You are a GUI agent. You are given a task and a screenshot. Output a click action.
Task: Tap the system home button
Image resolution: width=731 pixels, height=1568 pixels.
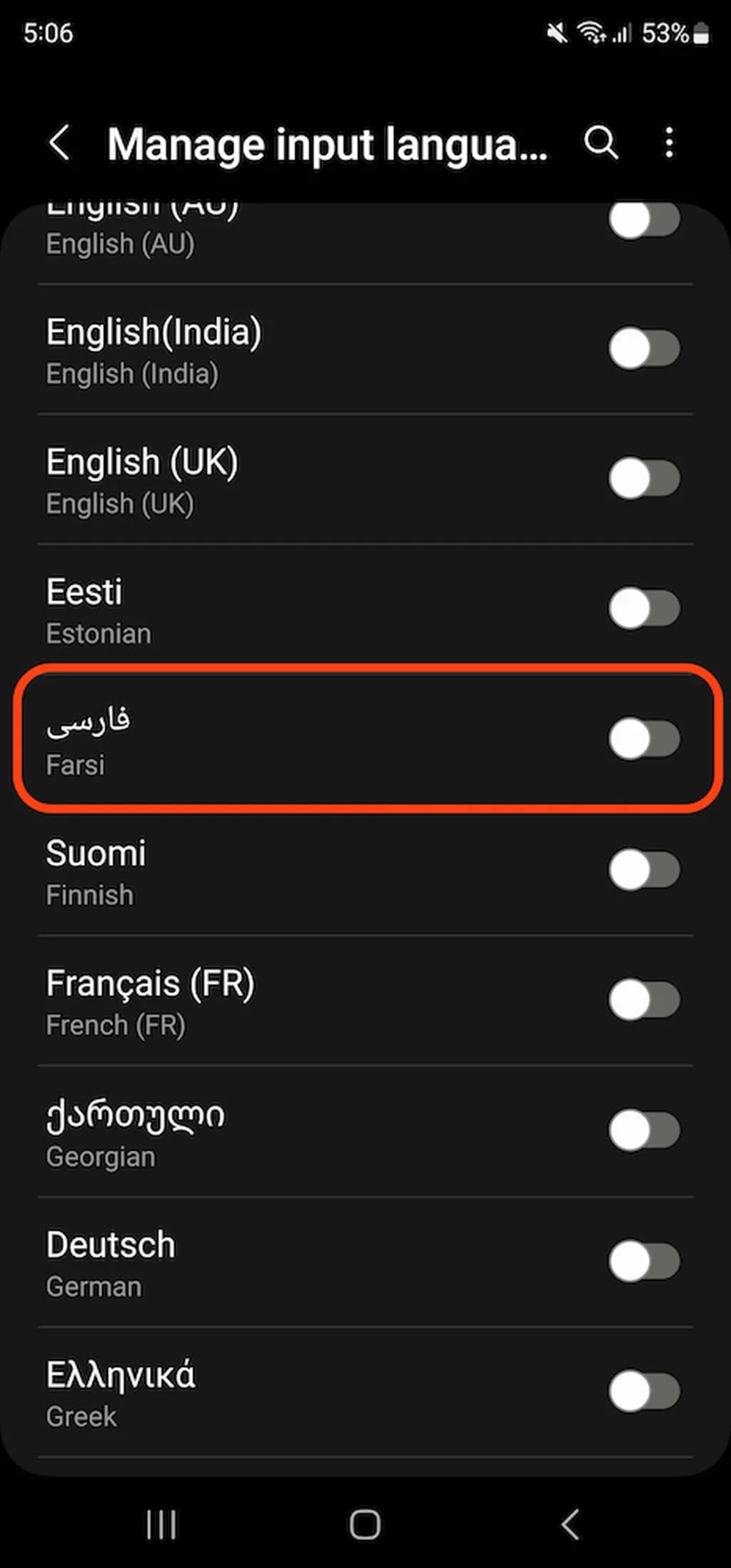point(365,1524)
